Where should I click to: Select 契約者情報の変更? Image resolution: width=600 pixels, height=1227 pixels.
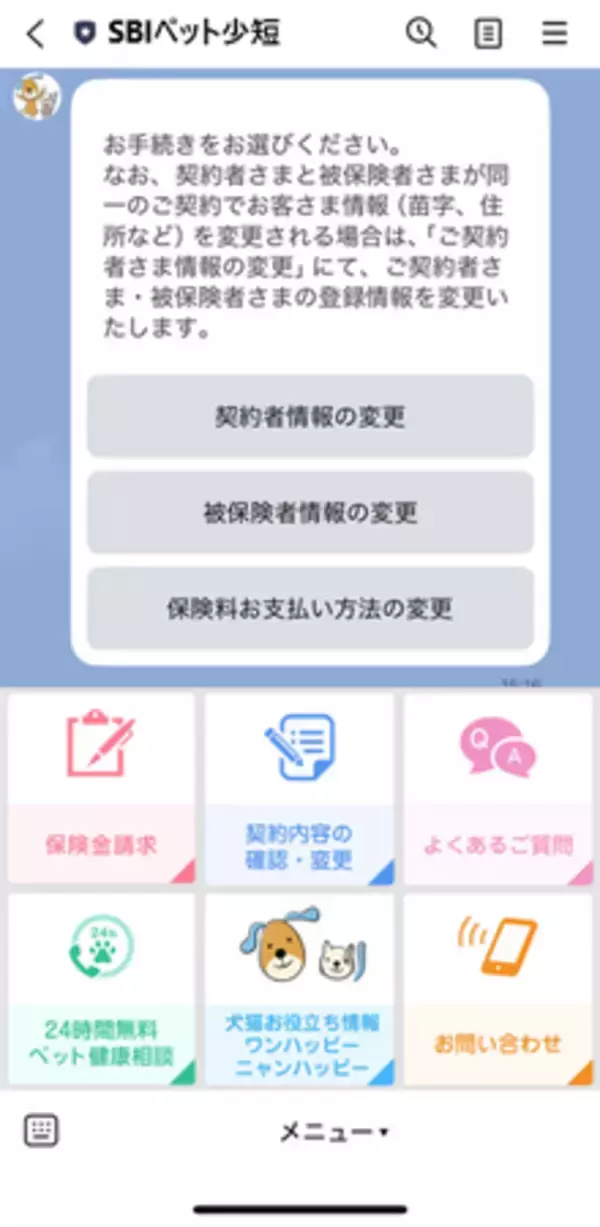[310, 416]
